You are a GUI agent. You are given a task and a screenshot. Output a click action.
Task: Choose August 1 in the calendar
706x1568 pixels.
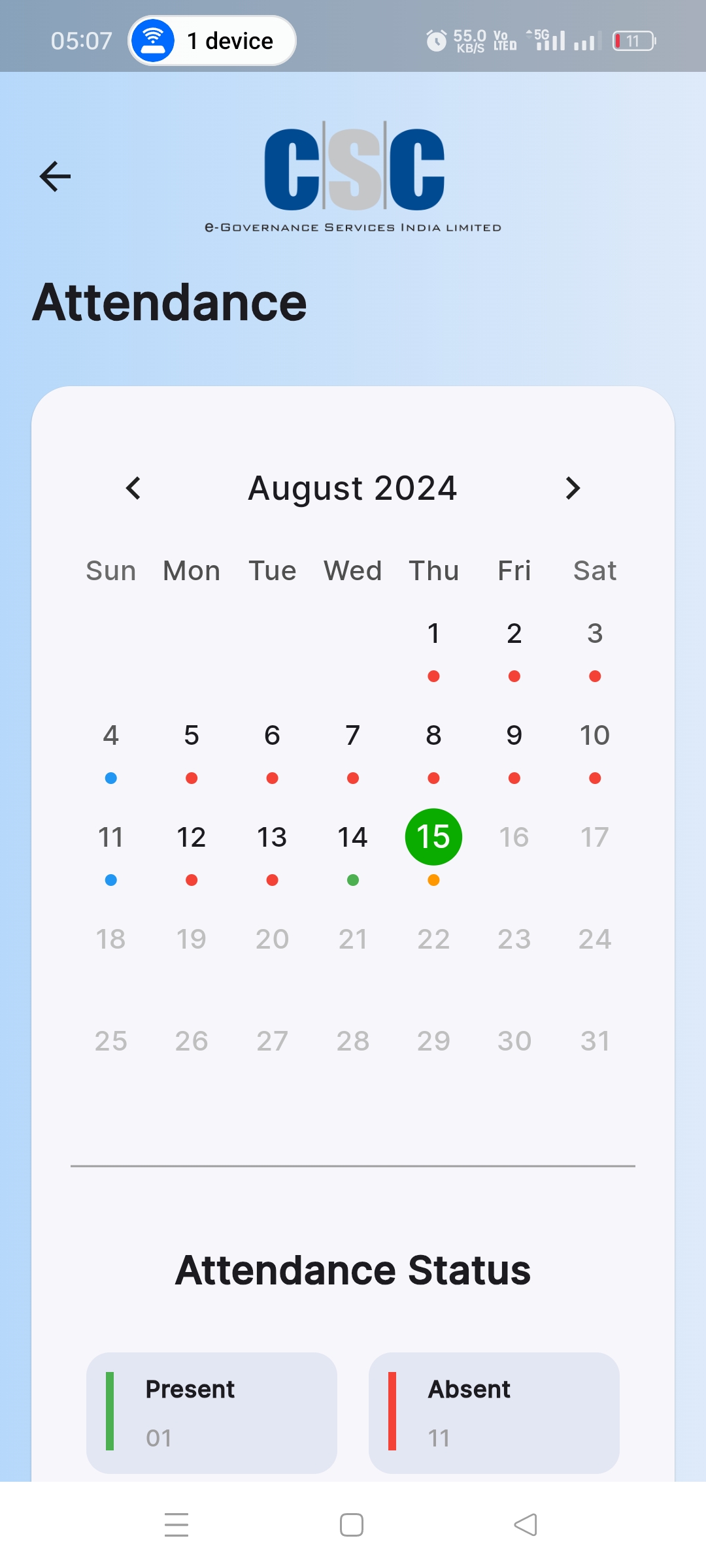(x=433, y=633)
